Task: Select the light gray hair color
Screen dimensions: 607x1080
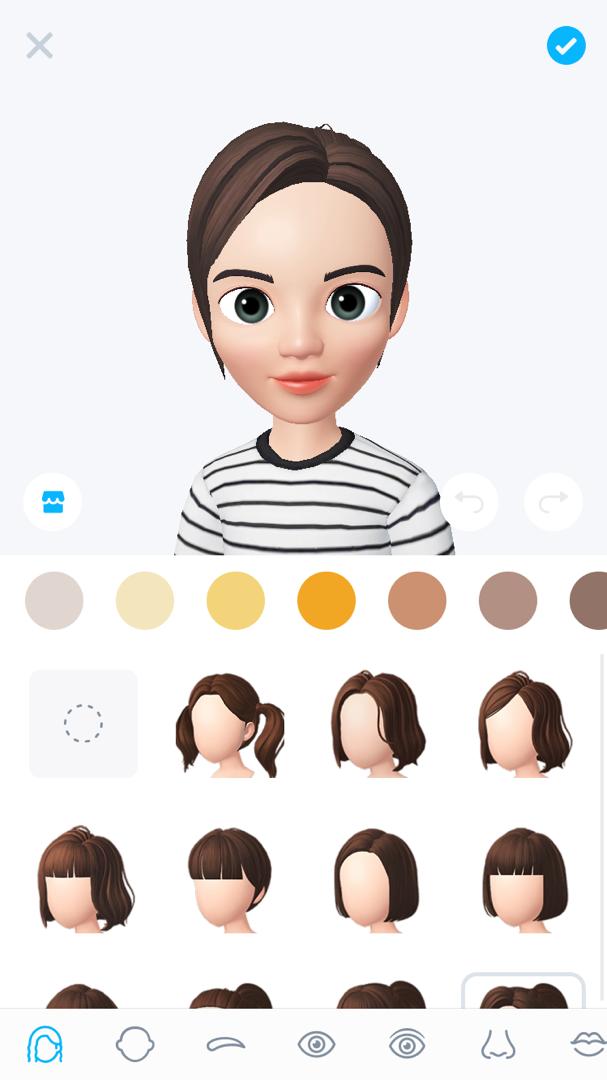Action: [54, 601]
